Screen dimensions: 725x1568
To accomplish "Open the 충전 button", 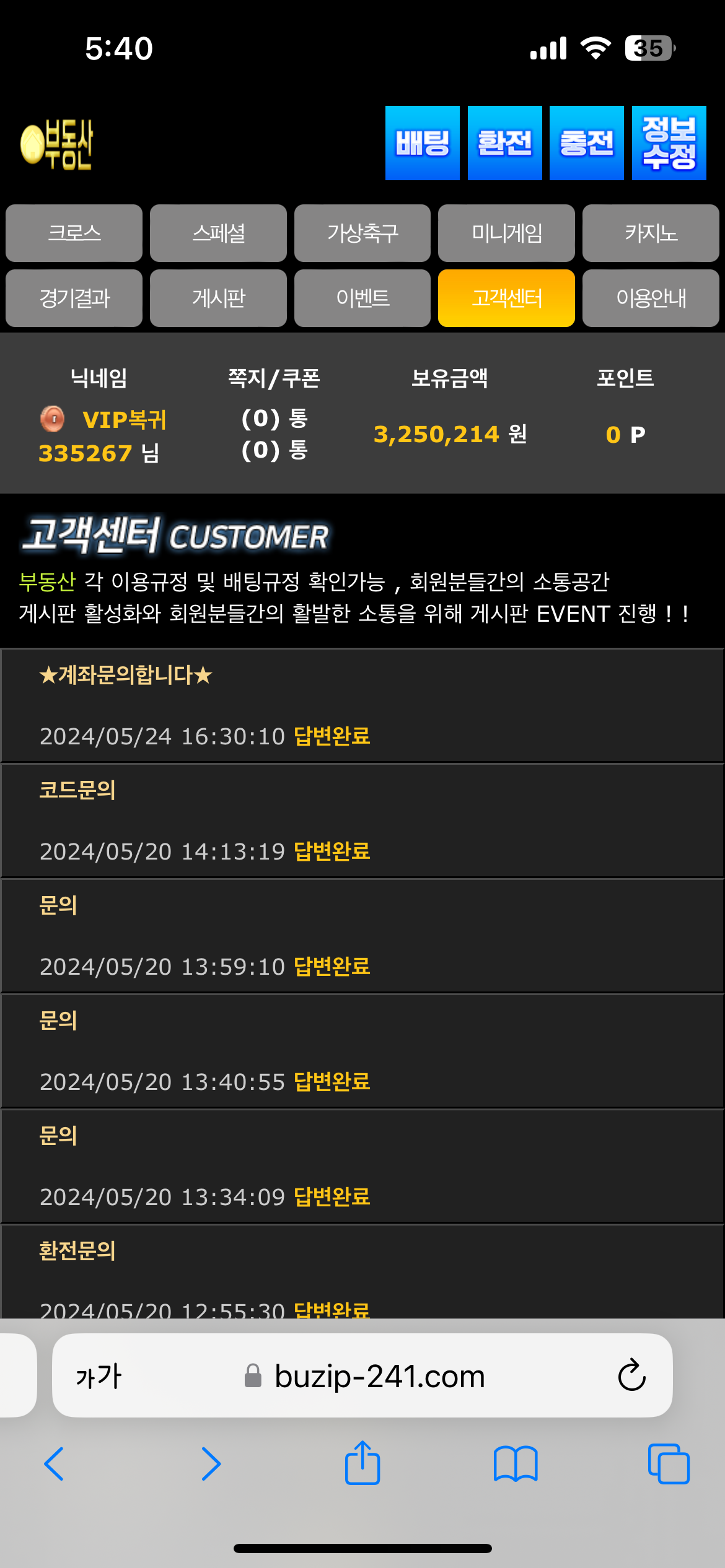I will [586, 143].
